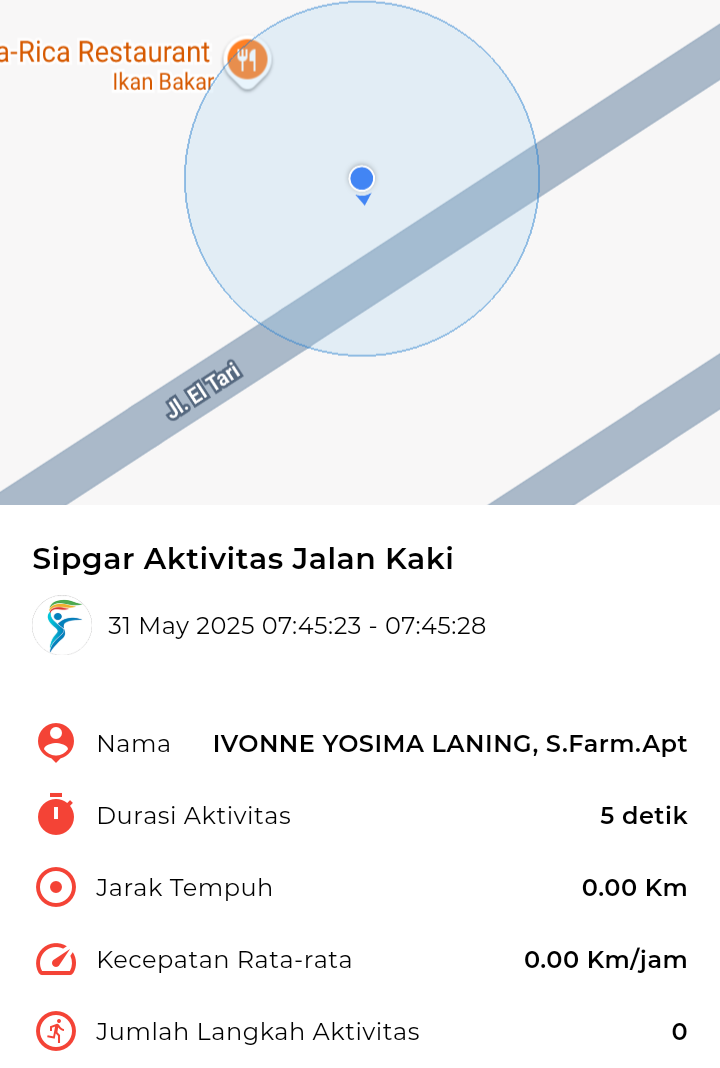Click the 5 detik duration value
Screen dimensions: 720x1068
[x=644, y=815]
